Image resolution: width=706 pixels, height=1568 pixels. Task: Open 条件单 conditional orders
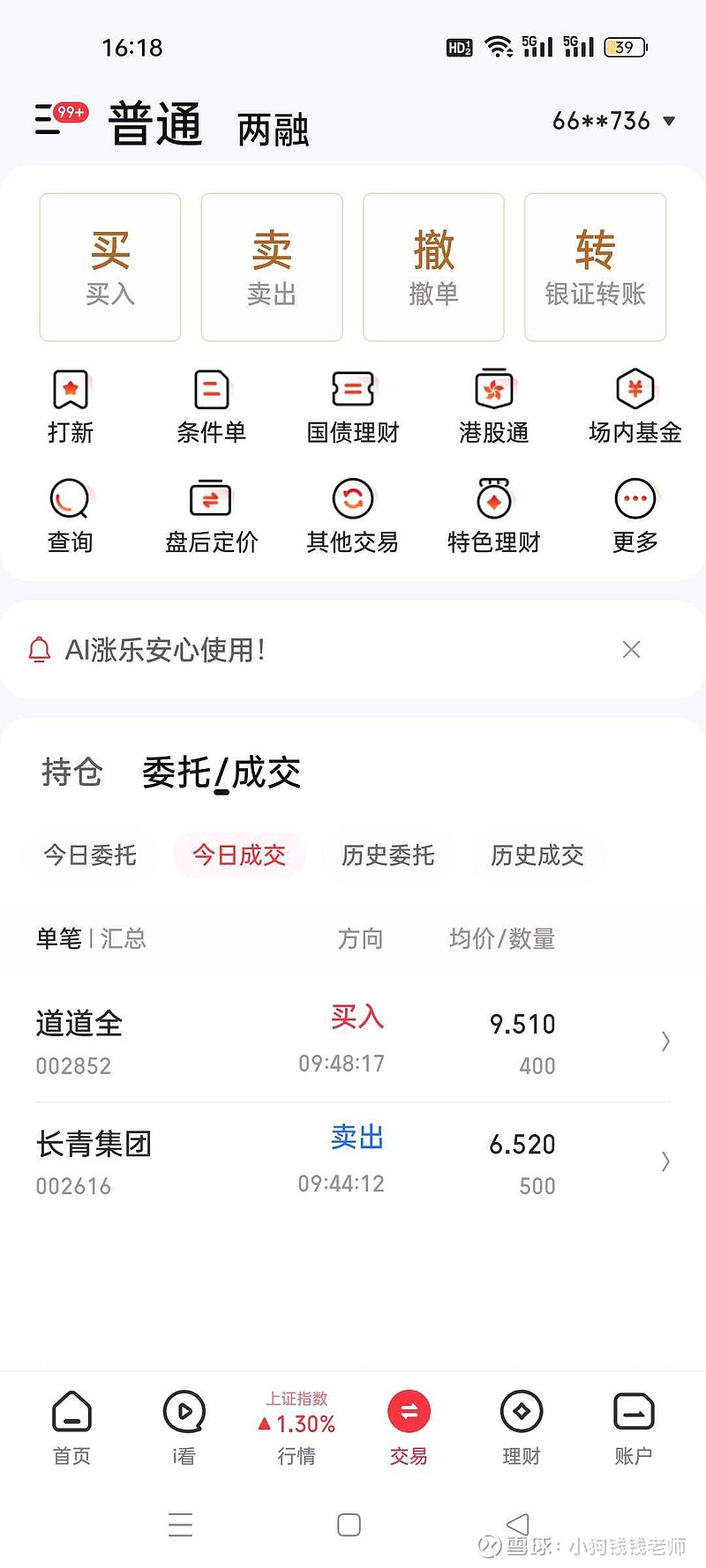click(x=211, y=407)
